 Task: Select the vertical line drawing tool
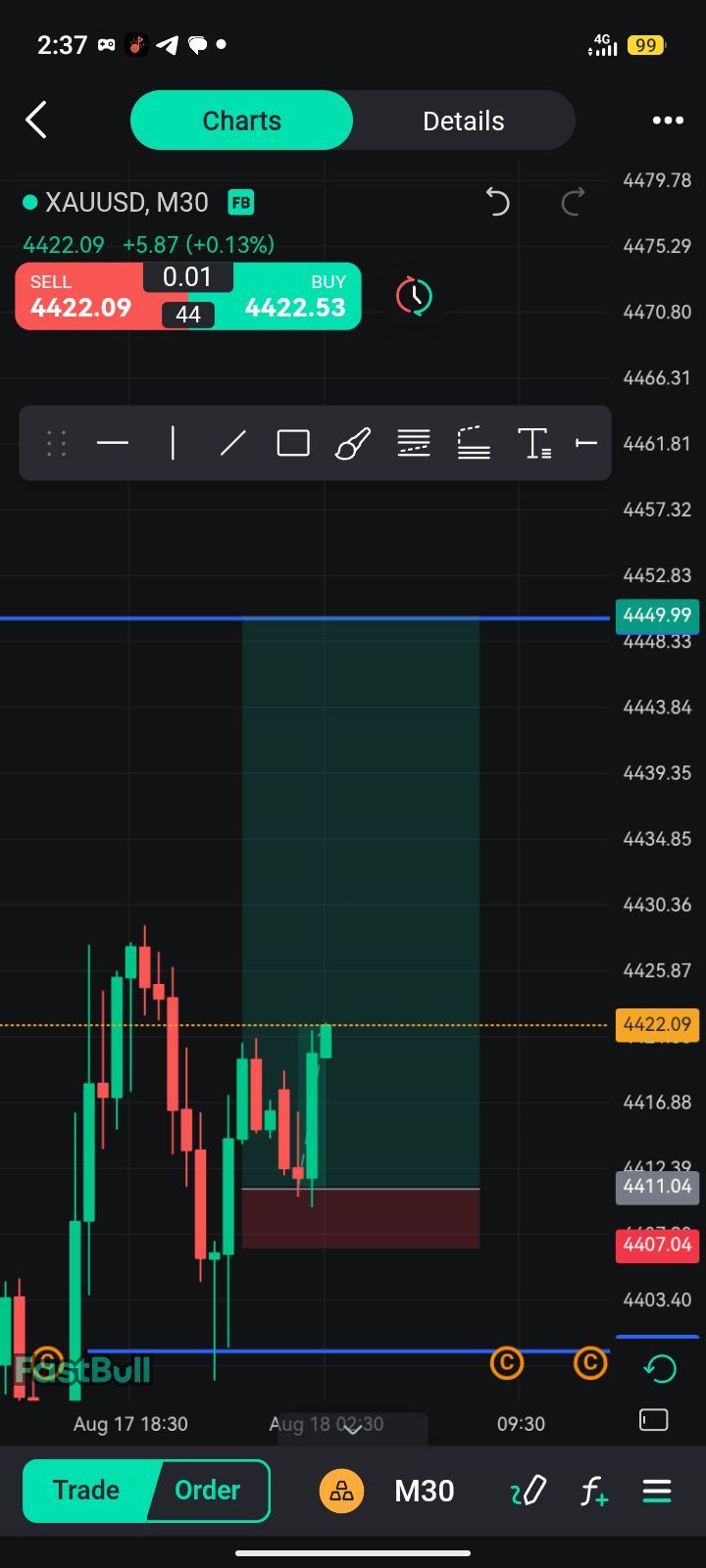(x=173, y=444)
